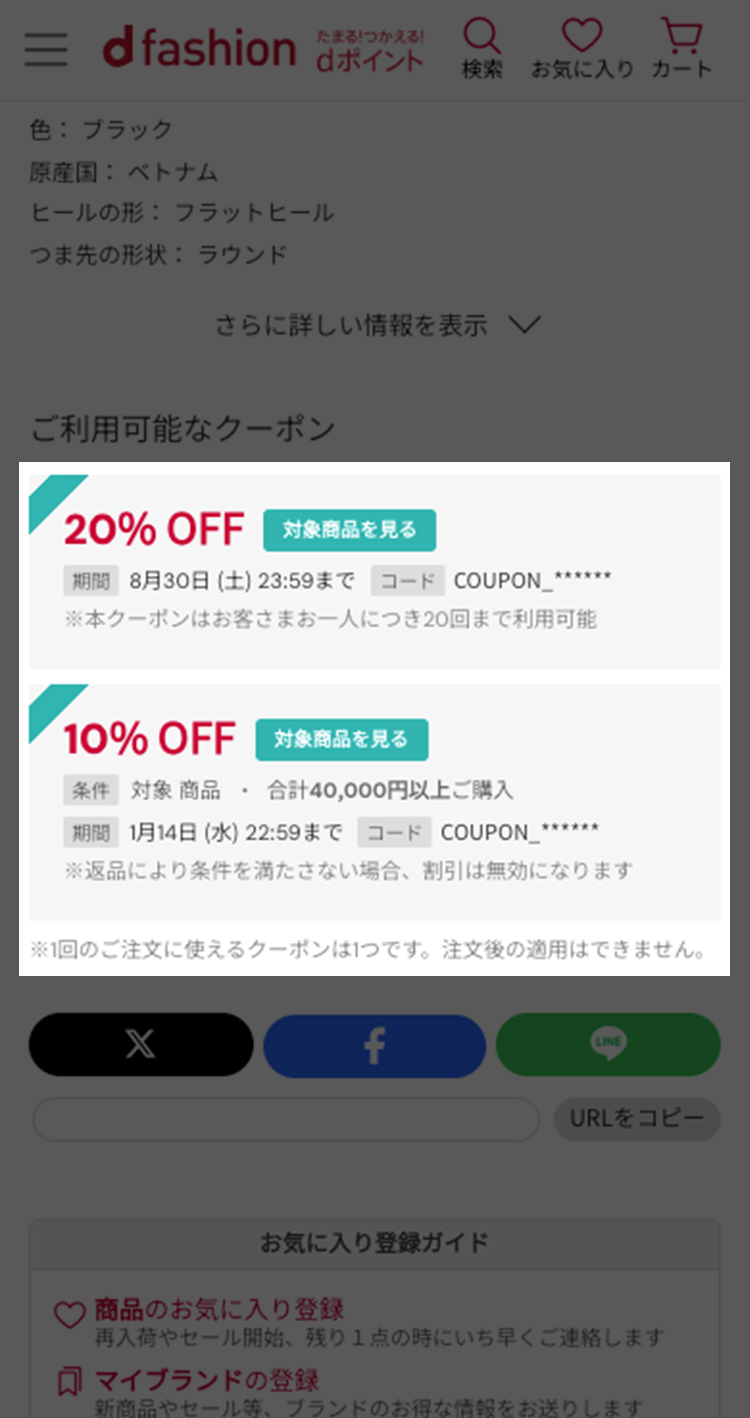This screenshot has height=1418, width=750.
Task: Share the product via LINE
Action: (x=608, y=1045)
